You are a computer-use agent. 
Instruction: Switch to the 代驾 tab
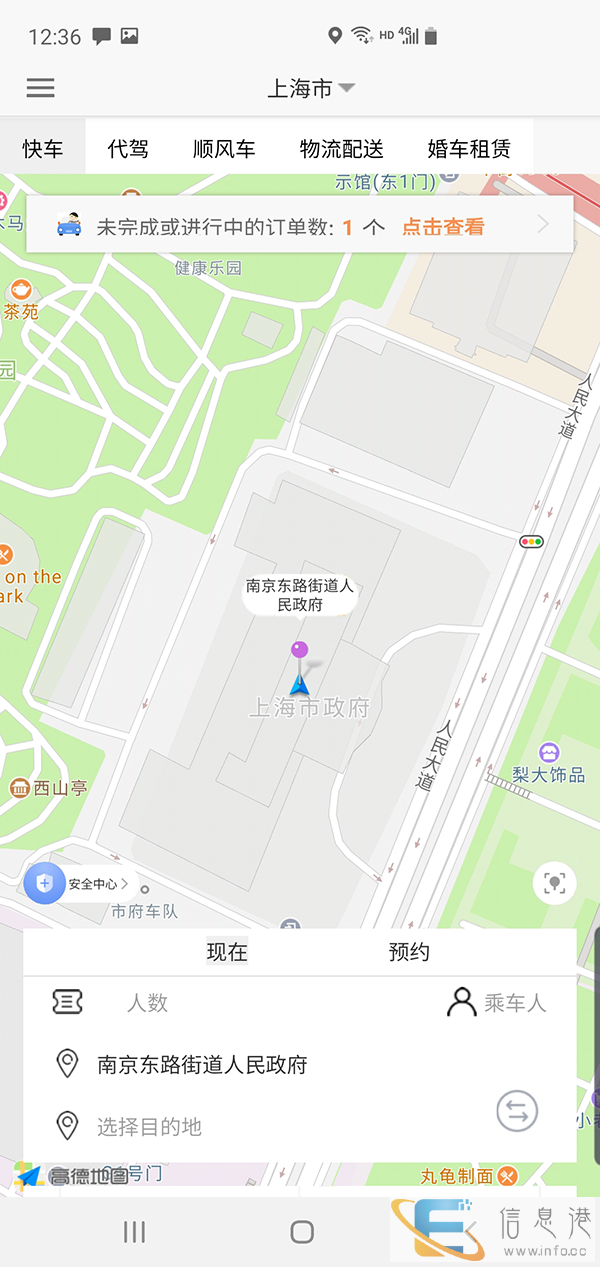(x=128, y=149)
